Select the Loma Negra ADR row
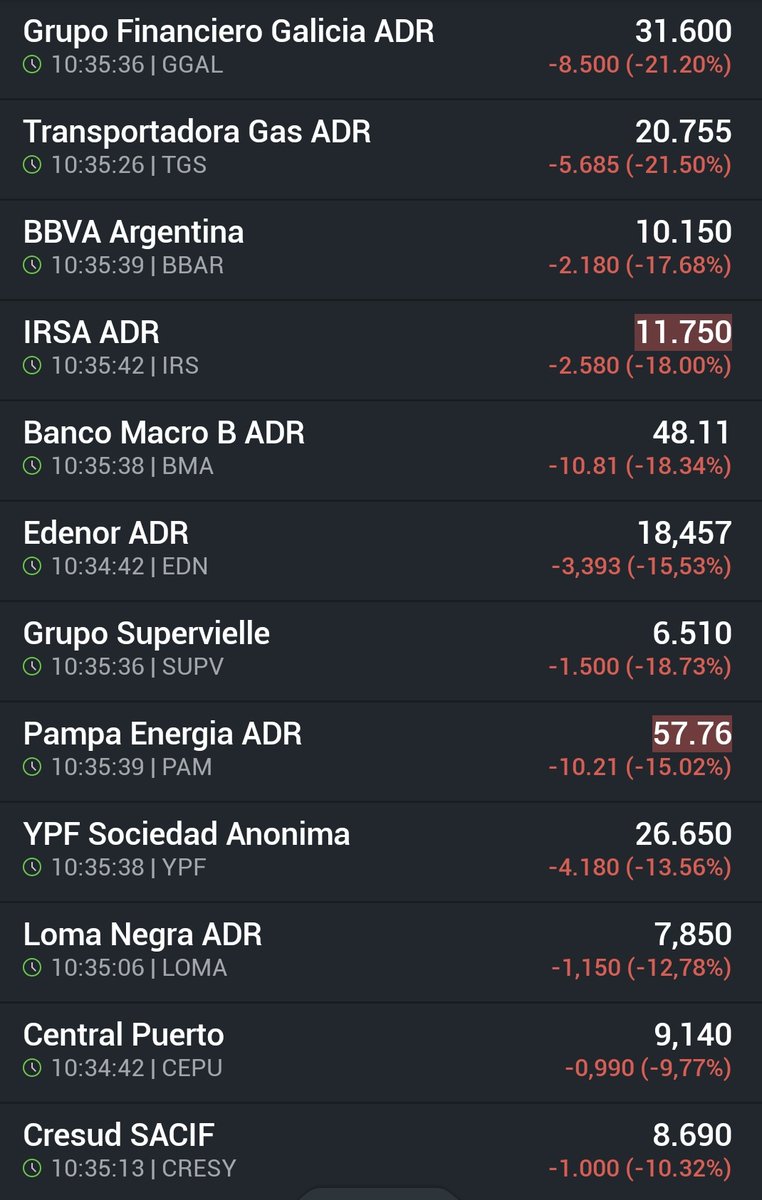This screenshot has width=762, height=1200. click(142, 935)
